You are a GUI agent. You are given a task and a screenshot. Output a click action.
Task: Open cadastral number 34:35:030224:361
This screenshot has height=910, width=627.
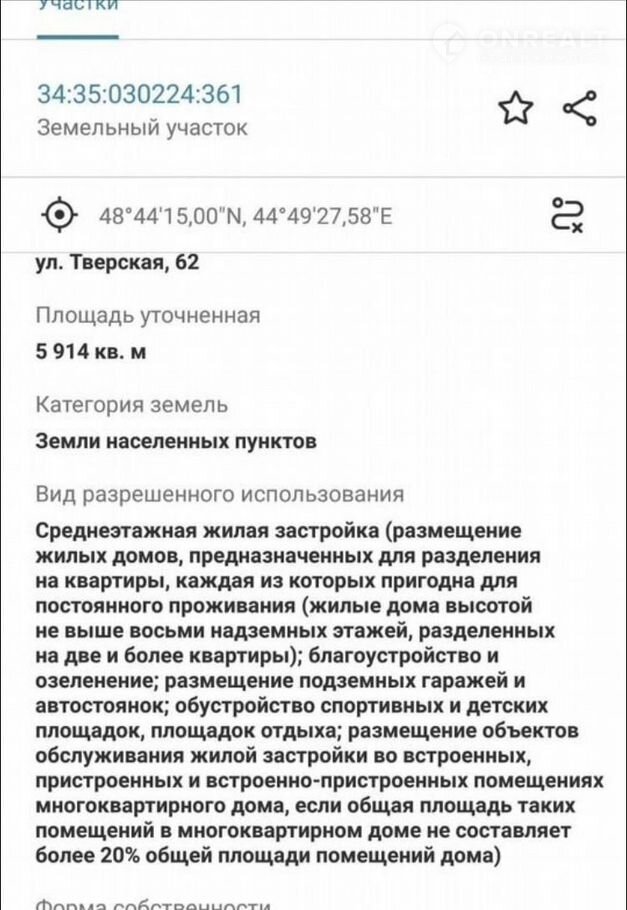pos(140,95)
